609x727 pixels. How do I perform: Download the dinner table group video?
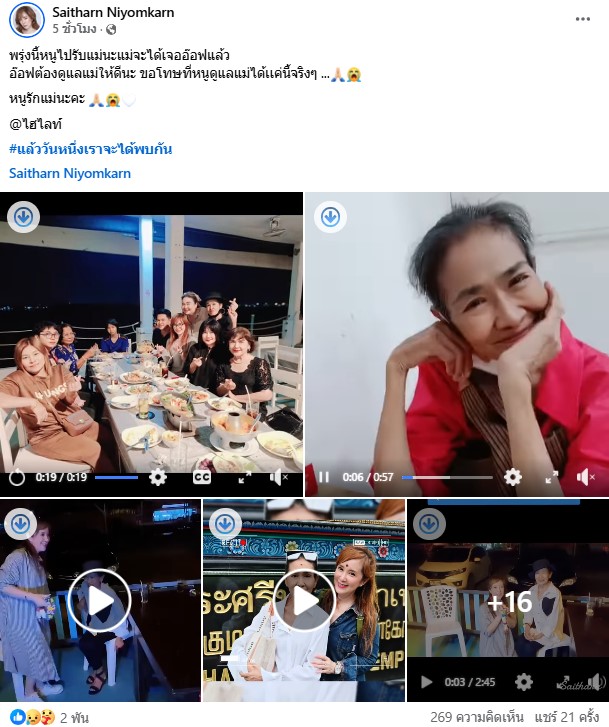click(x=24, y=216)
